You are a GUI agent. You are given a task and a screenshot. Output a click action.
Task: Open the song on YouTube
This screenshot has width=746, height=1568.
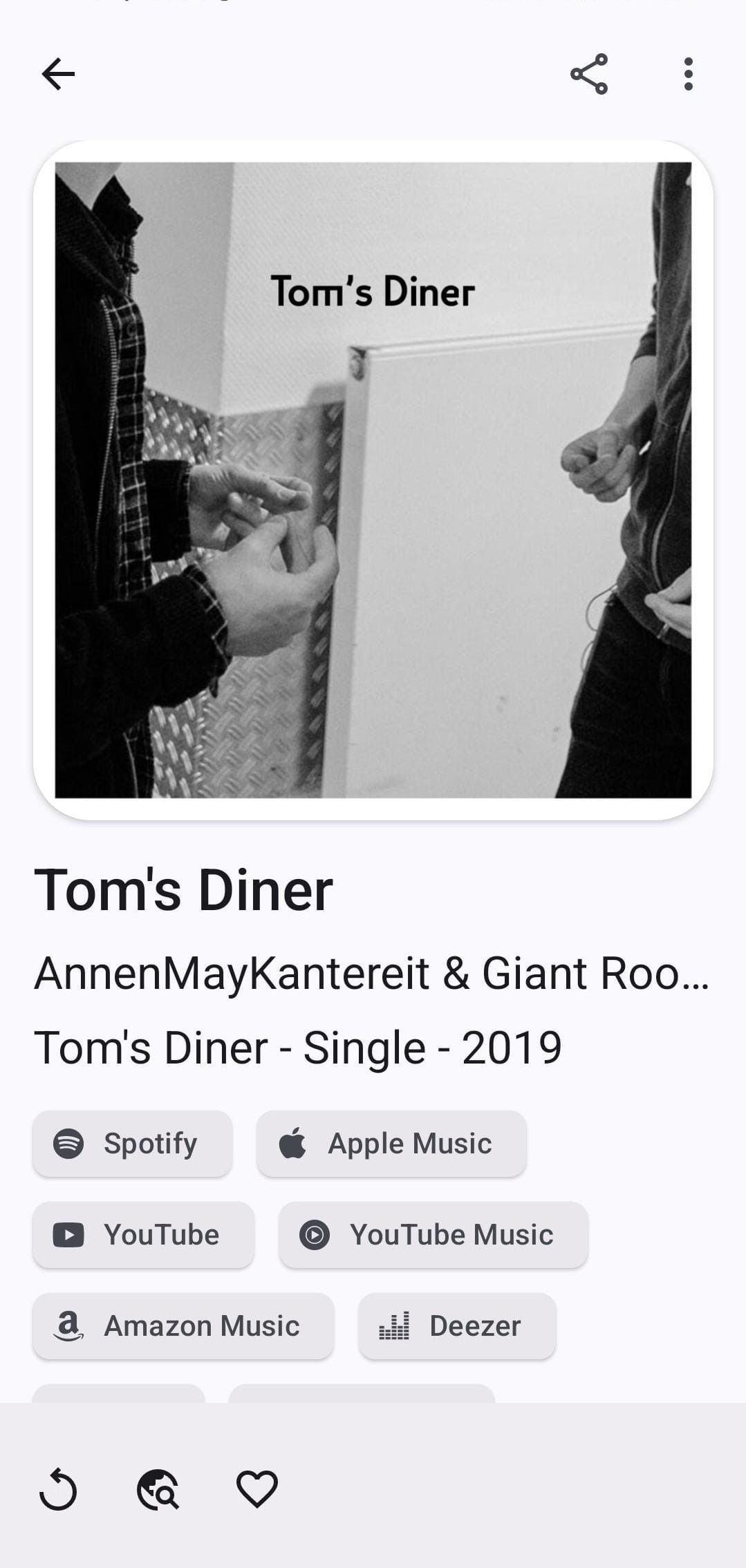click(x=144, y=1235)
